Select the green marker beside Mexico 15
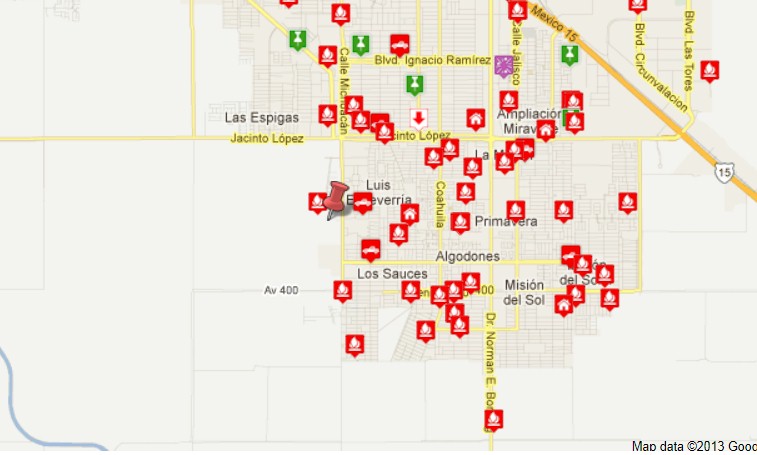 pyautogui.click(x=569, y=53)
